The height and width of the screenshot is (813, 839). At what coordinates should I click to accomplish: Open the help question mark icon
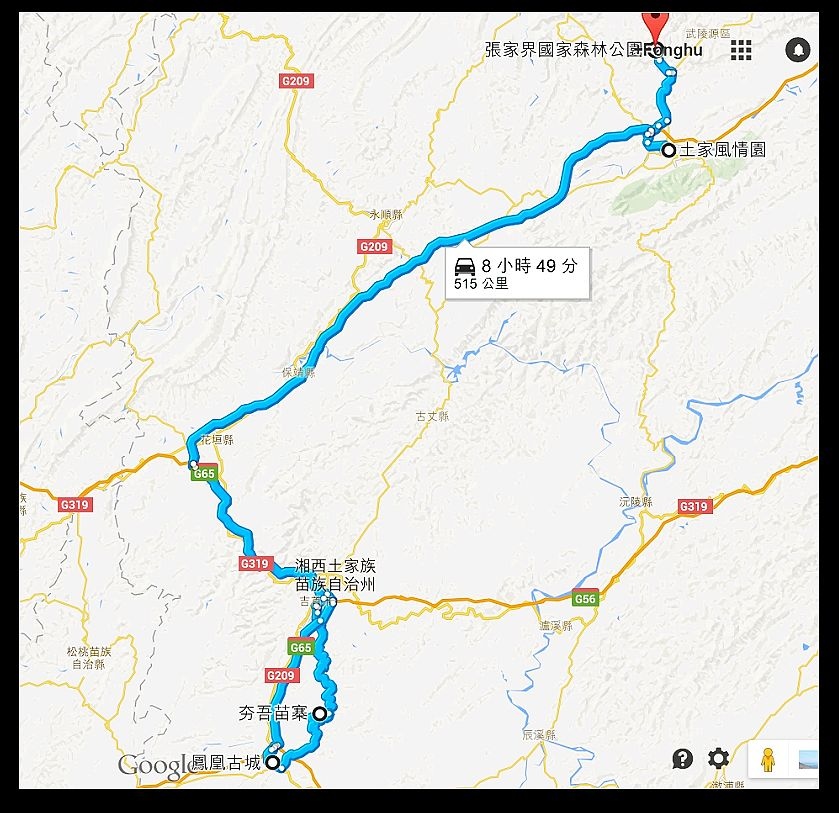tap(683, 758)
